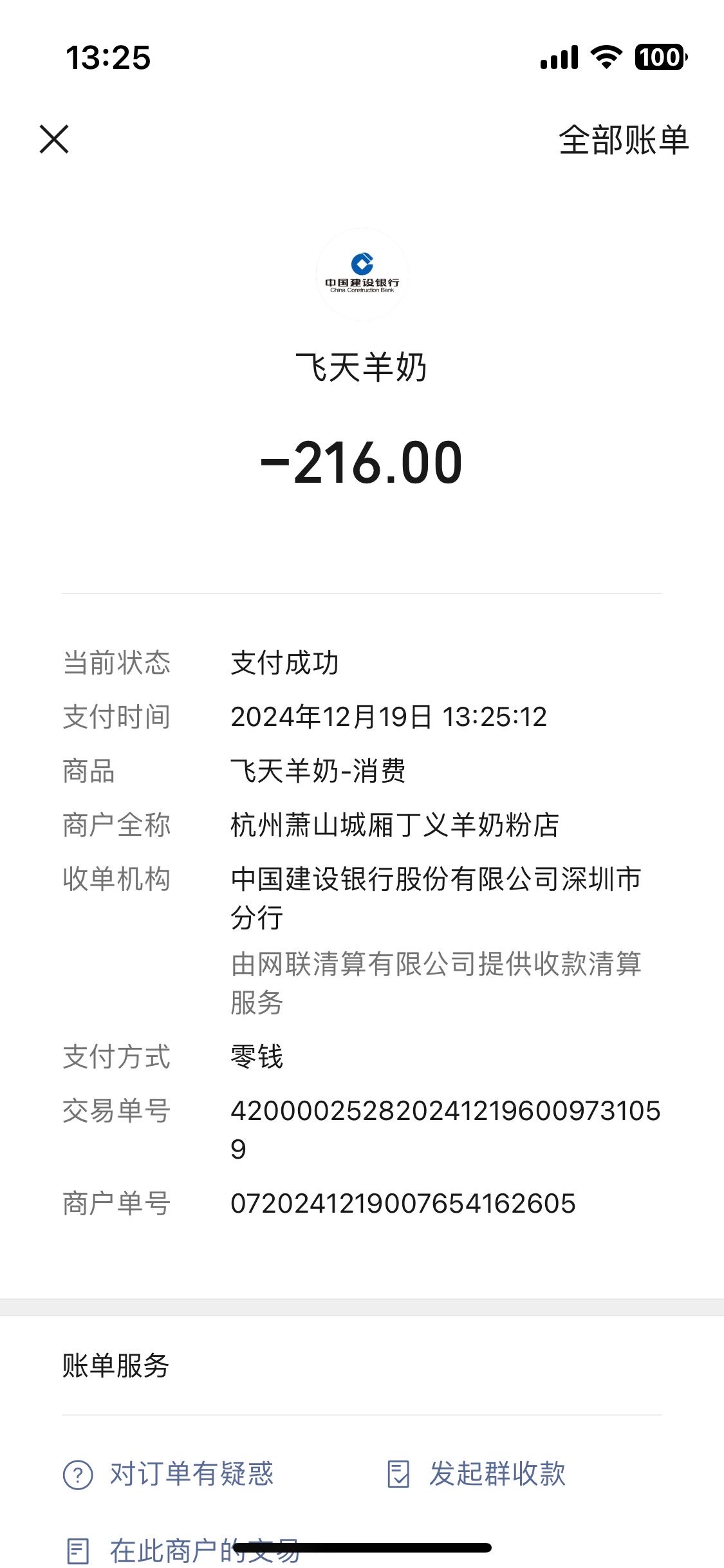
Task: Tap 对订单有疑惑 for order help
Action: pos(169,1474)
